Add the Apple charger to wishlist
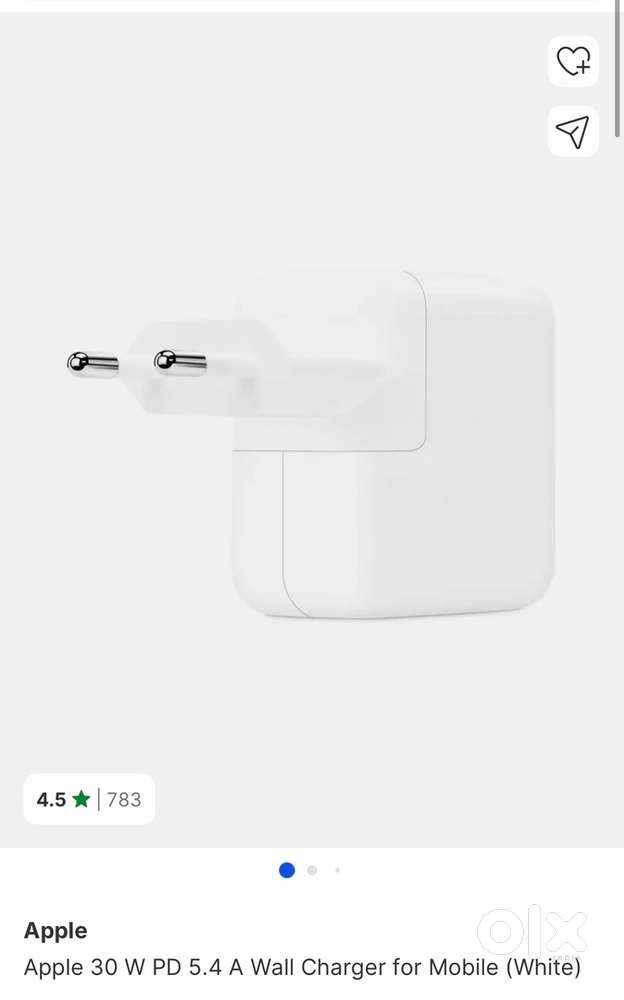 (573, 61)
